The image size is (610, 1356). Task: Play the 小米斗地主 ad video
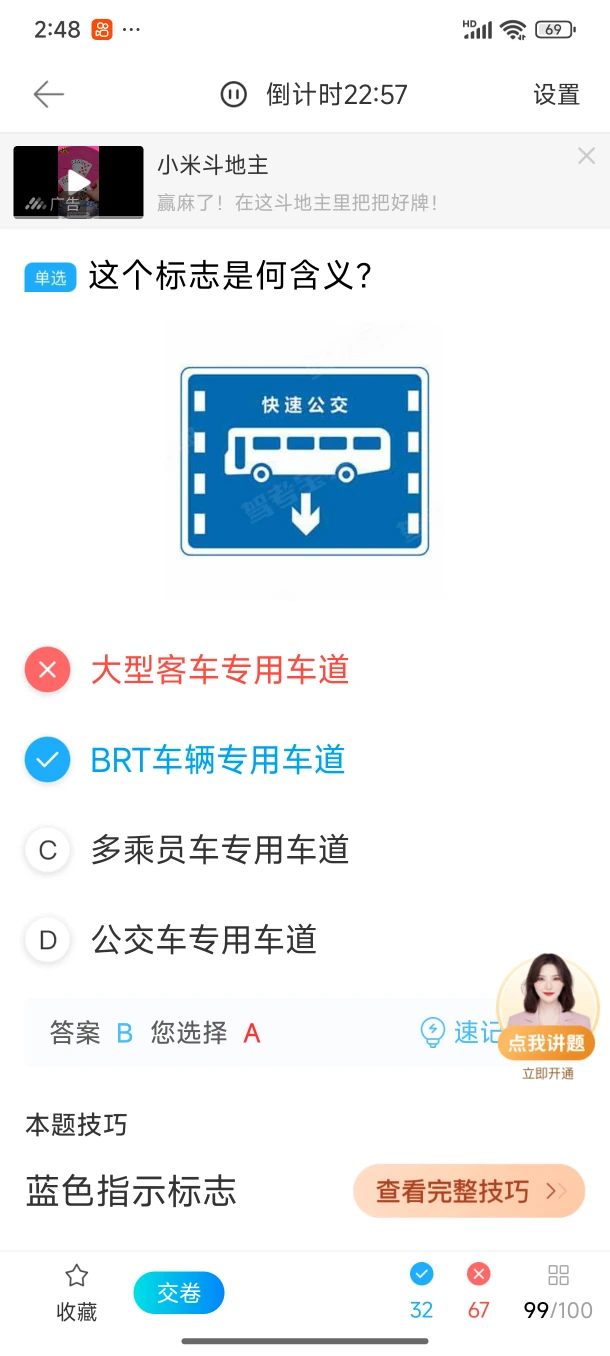(x=78, y=182)
